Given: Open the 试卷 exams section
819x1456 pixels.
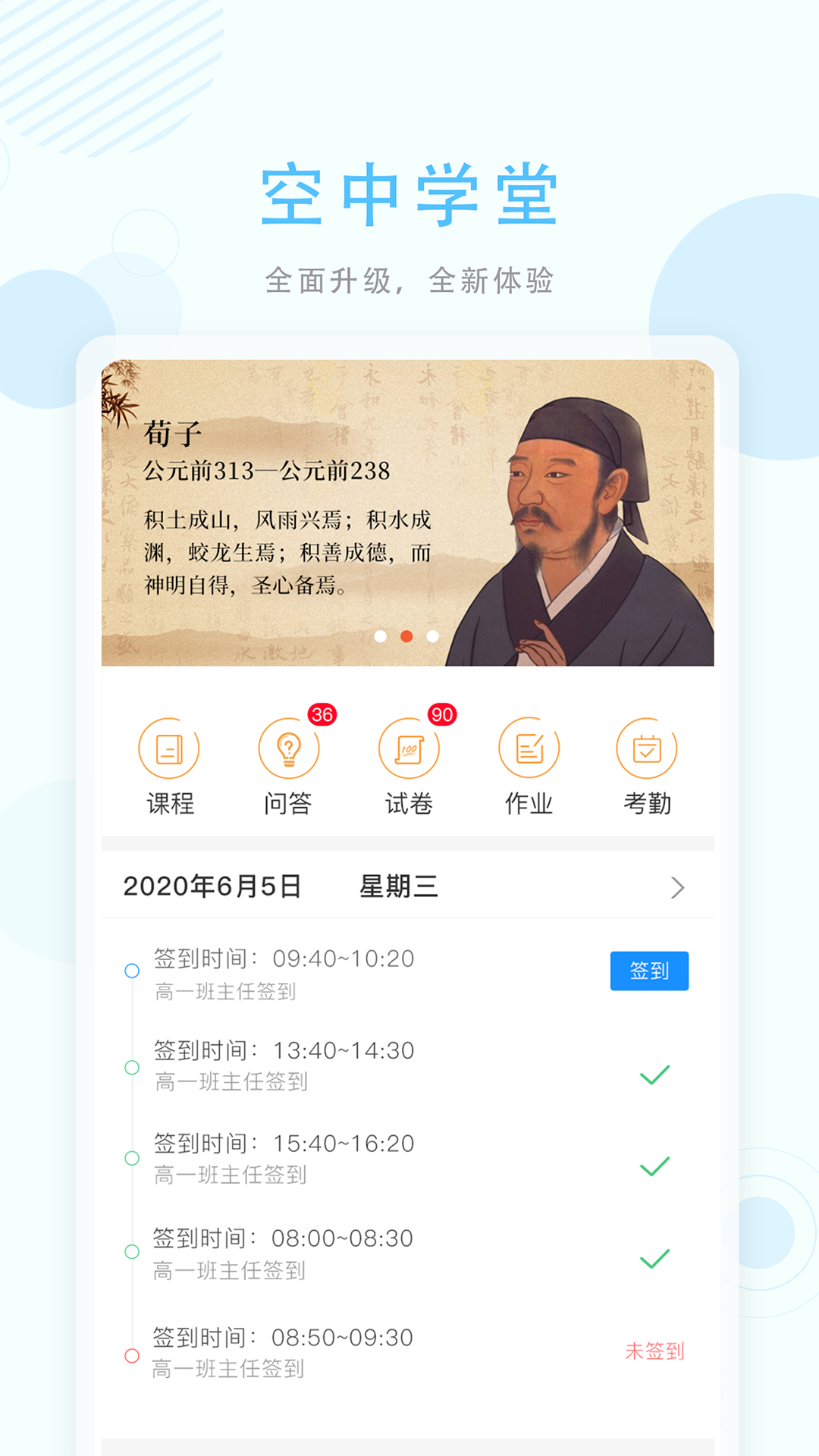Looking at the screenshot, I should coord(408,766).
